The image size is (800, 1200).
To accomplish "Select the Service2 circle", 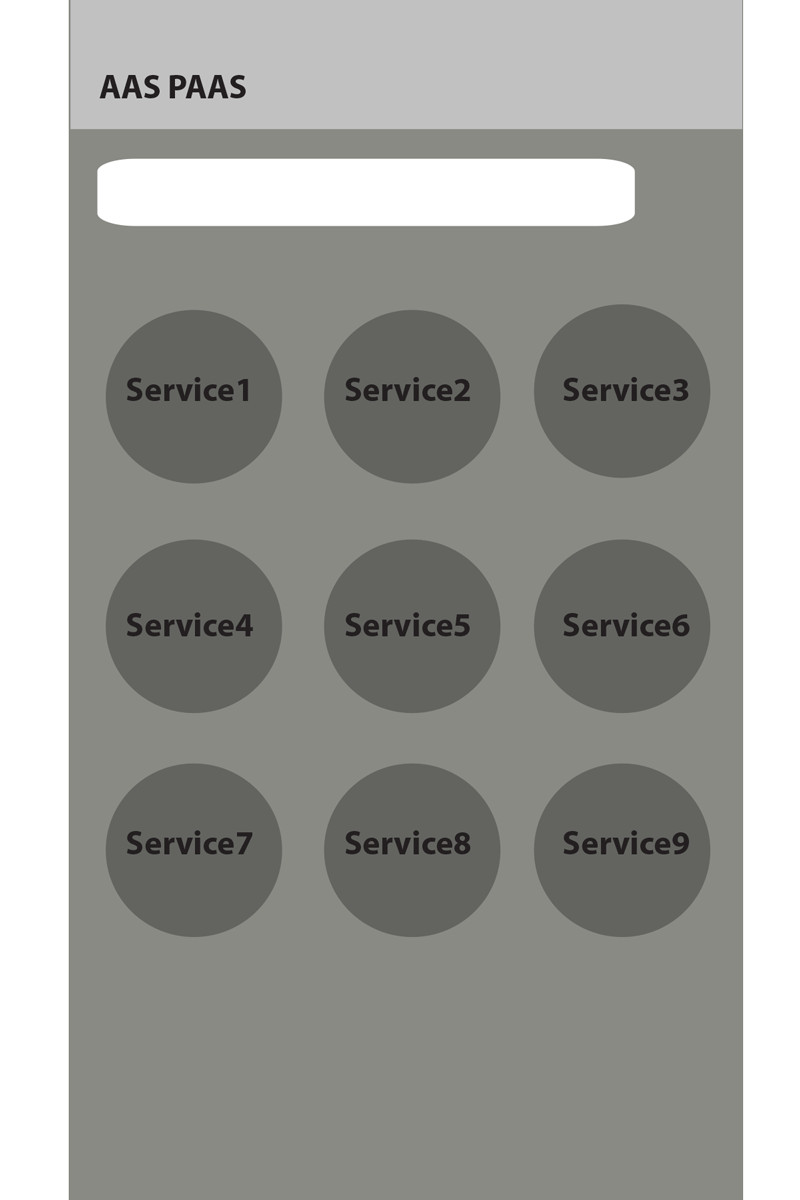I will [x=412, y=396].
